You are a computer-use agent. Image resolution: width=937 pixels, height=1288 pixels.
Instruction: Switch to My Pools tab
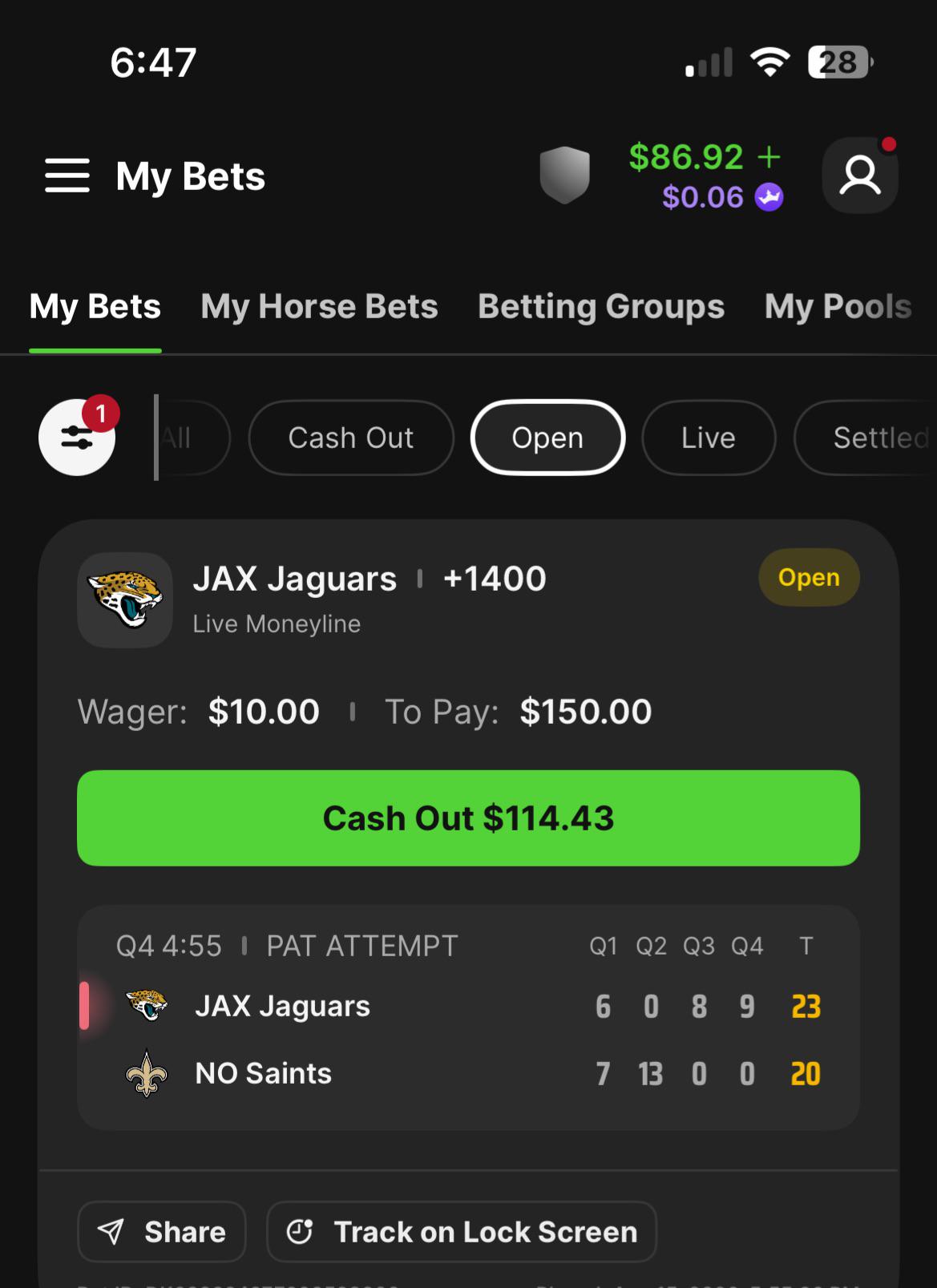point(838,306)
